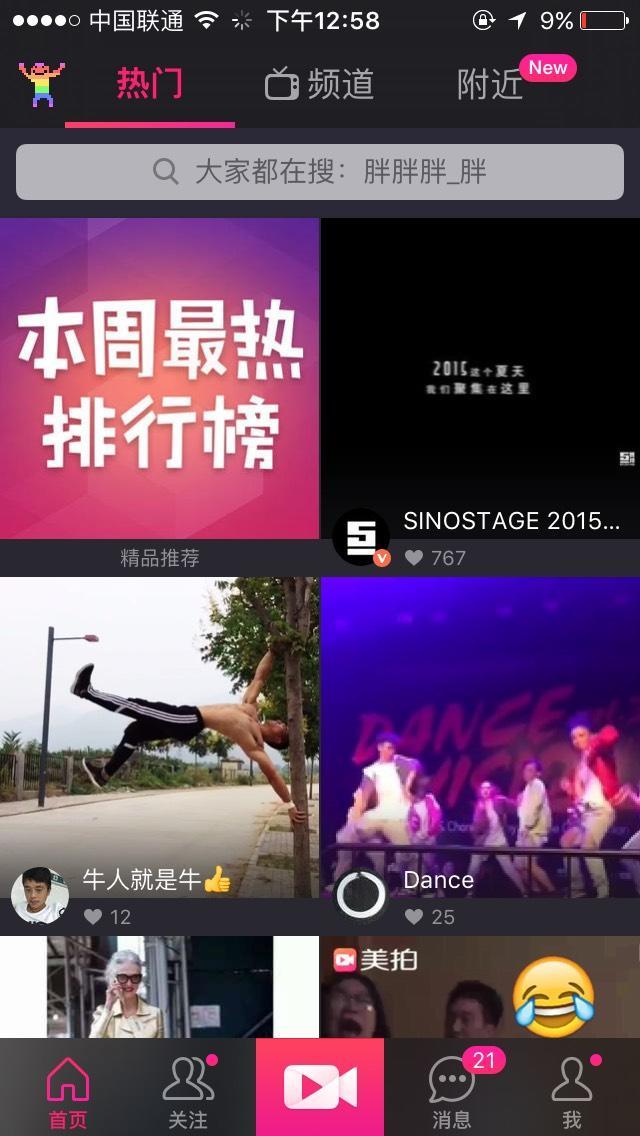Switch to the 附近 tab
Image resolution: width=640 pixels, height=1136 pixels.
click(x=490, y=85)
